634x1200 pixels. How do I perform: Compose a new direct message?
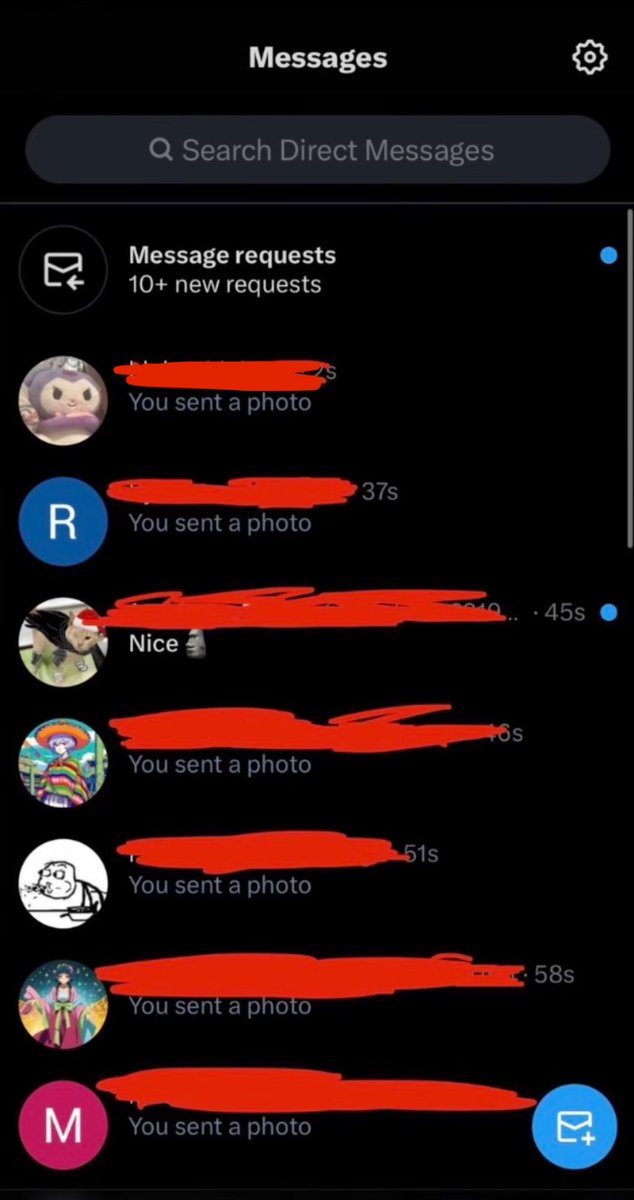click(574, 1127)
